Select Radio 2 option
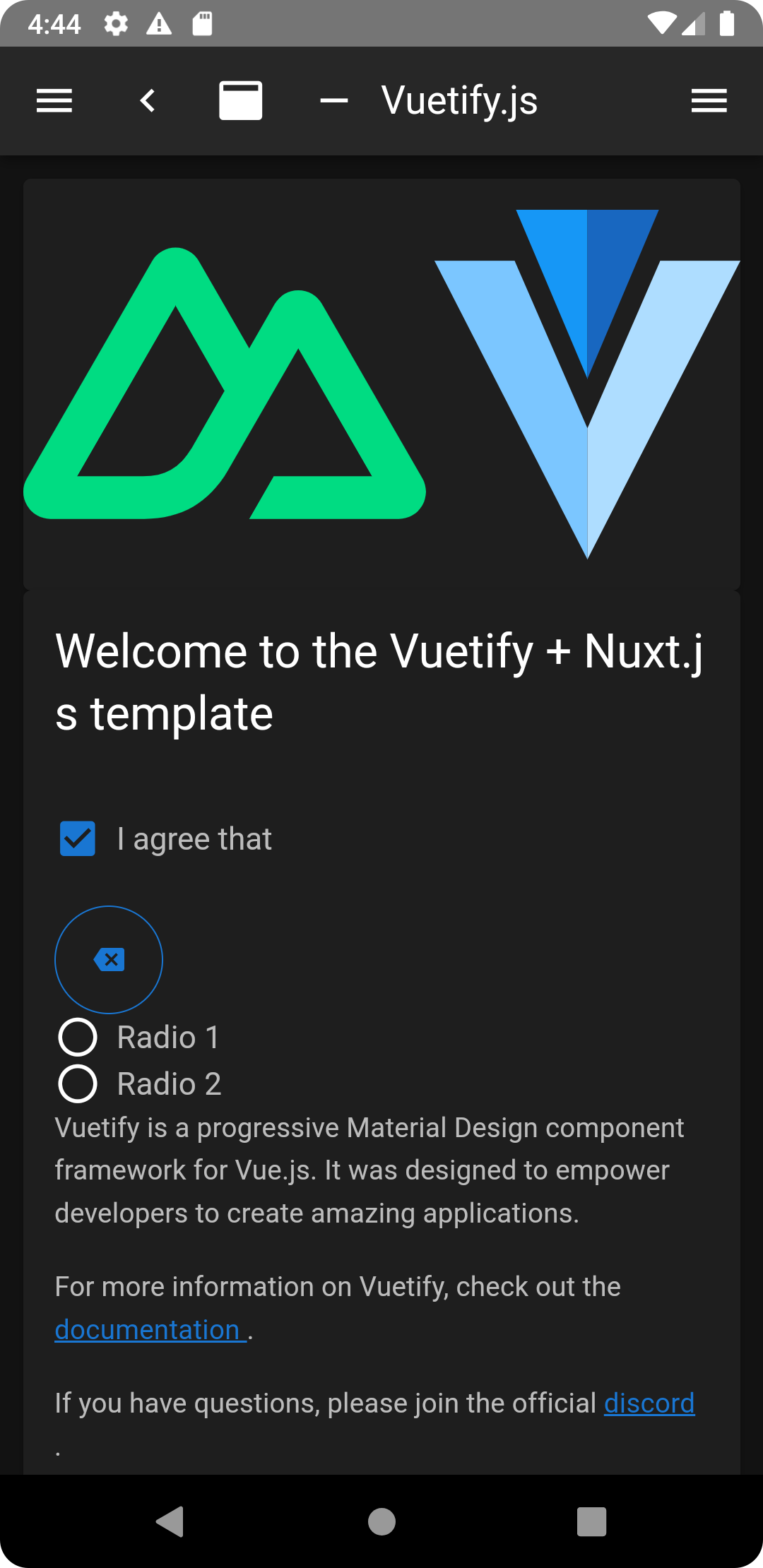The width and height of the screenshot is (763, 1568). (78, 1084)
